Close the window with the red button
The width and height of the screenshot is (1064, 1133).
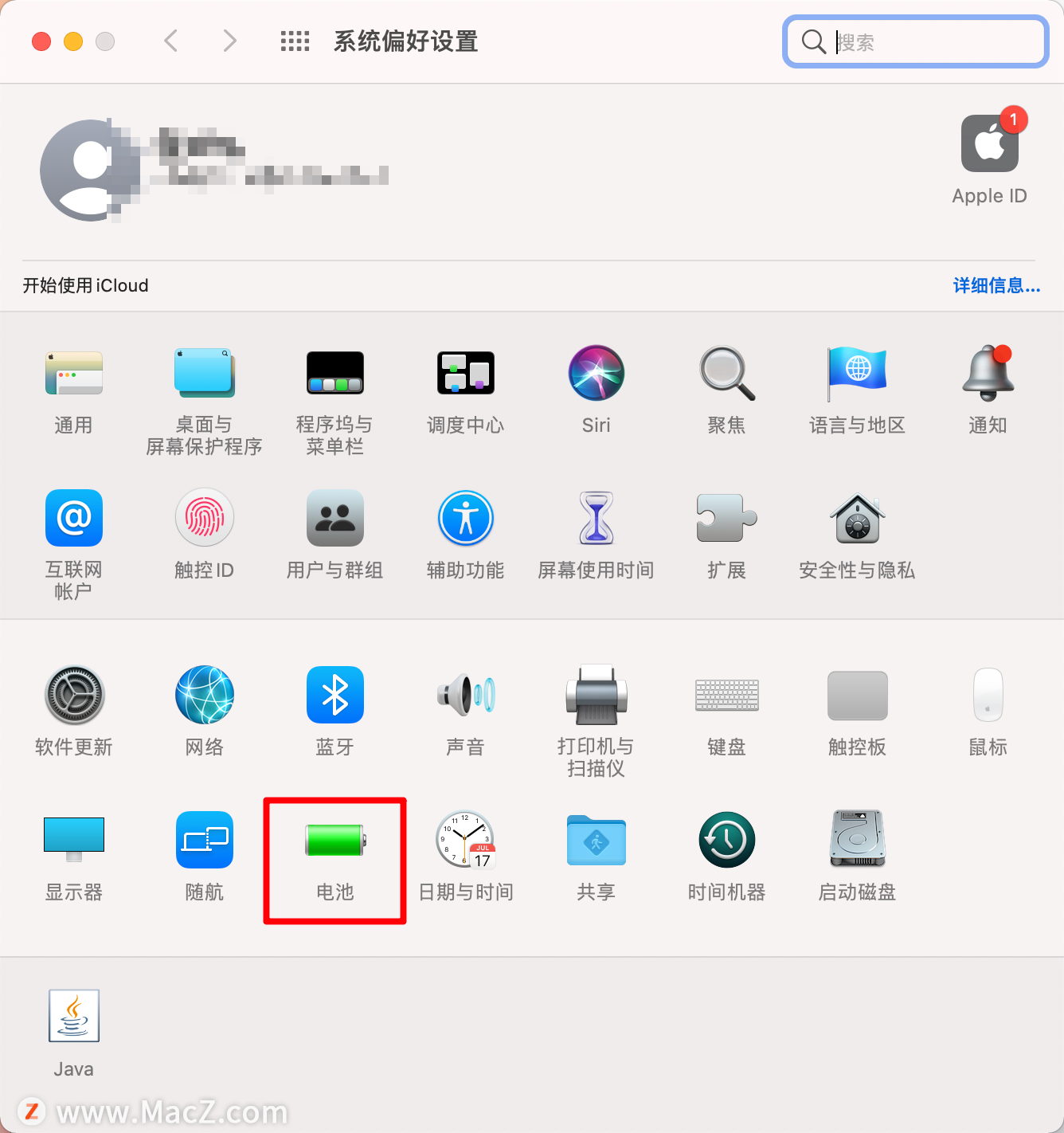tap(41, 41)
